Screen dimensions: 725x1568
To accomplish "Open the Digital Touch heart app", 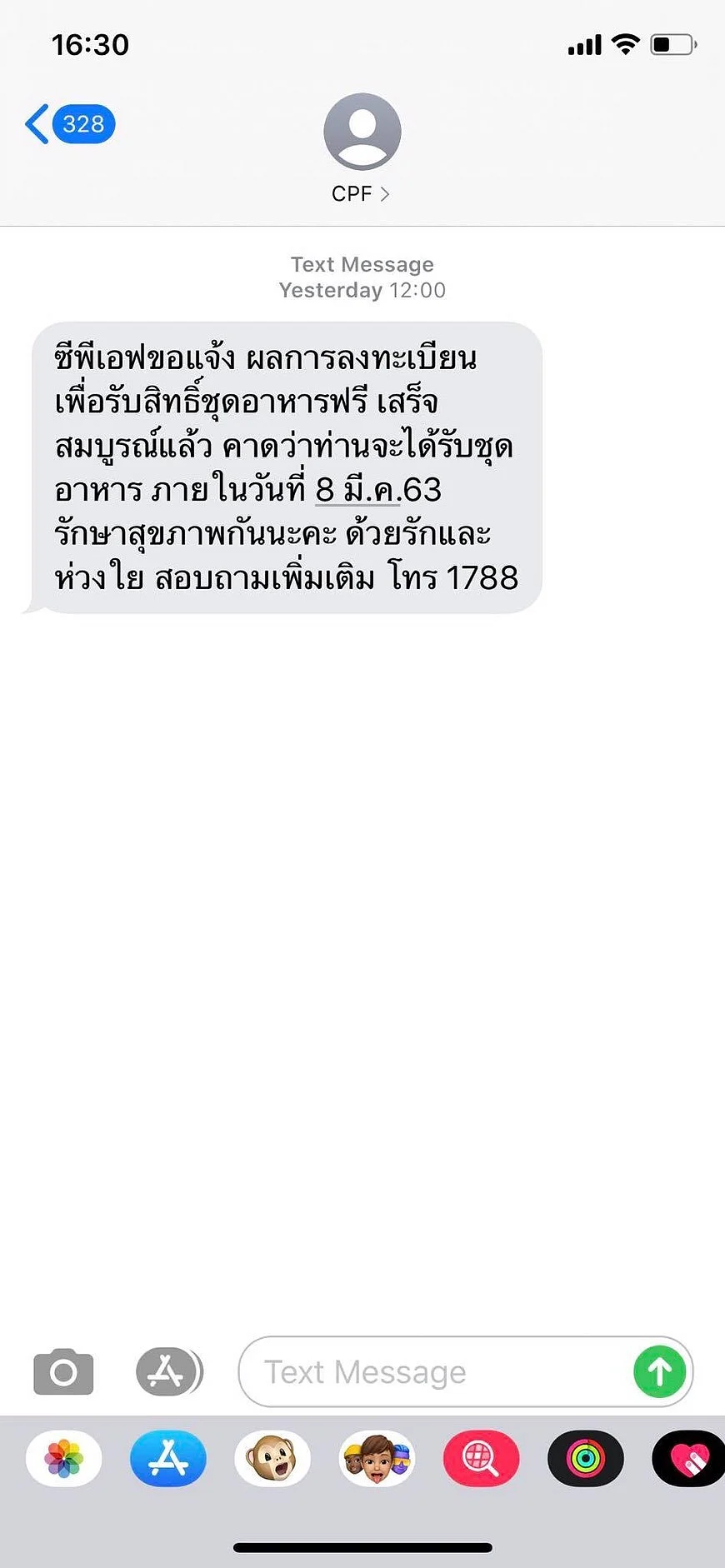I will (688, 1458).
